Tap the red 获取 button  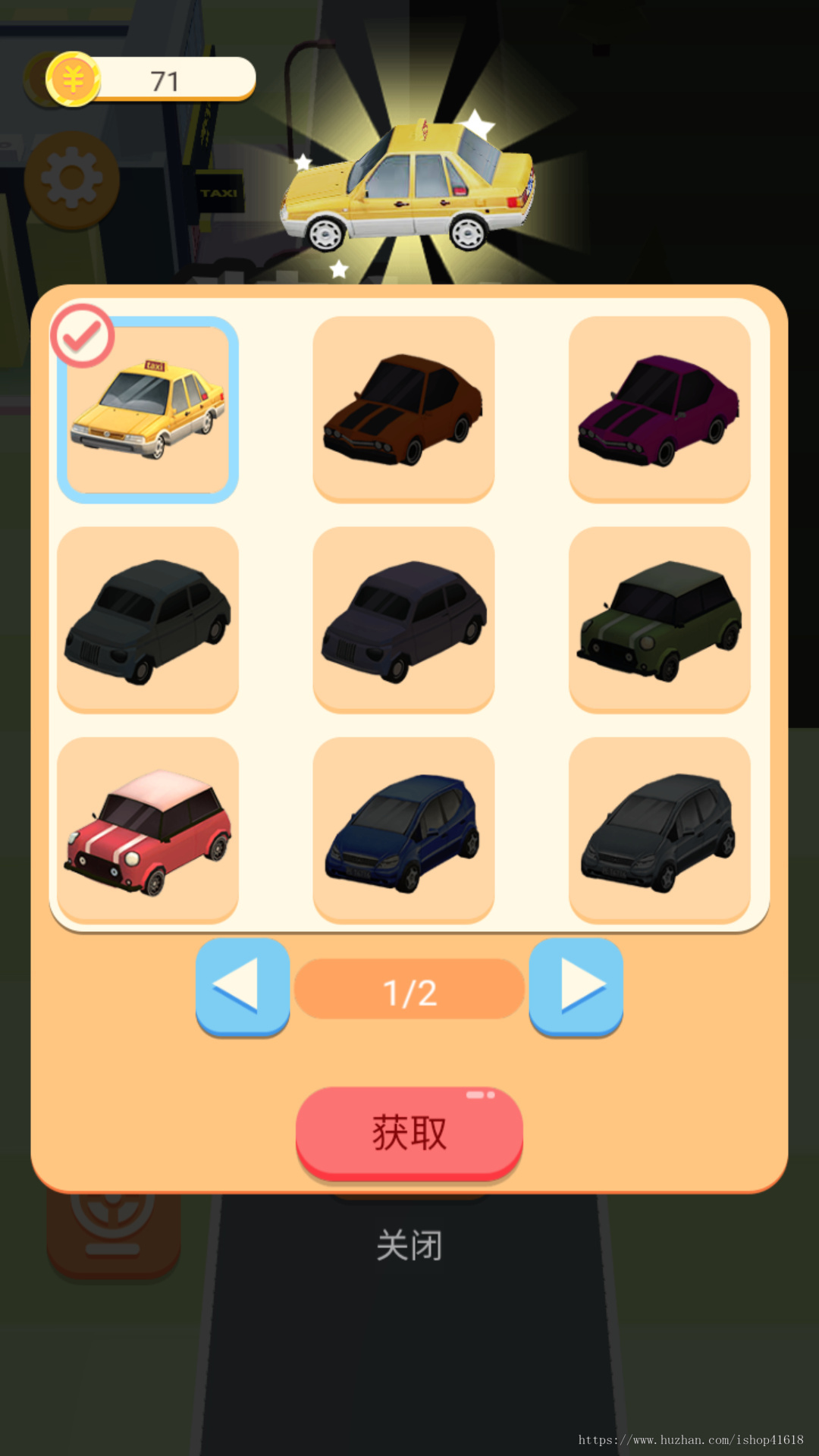[x=409, y=1133]
